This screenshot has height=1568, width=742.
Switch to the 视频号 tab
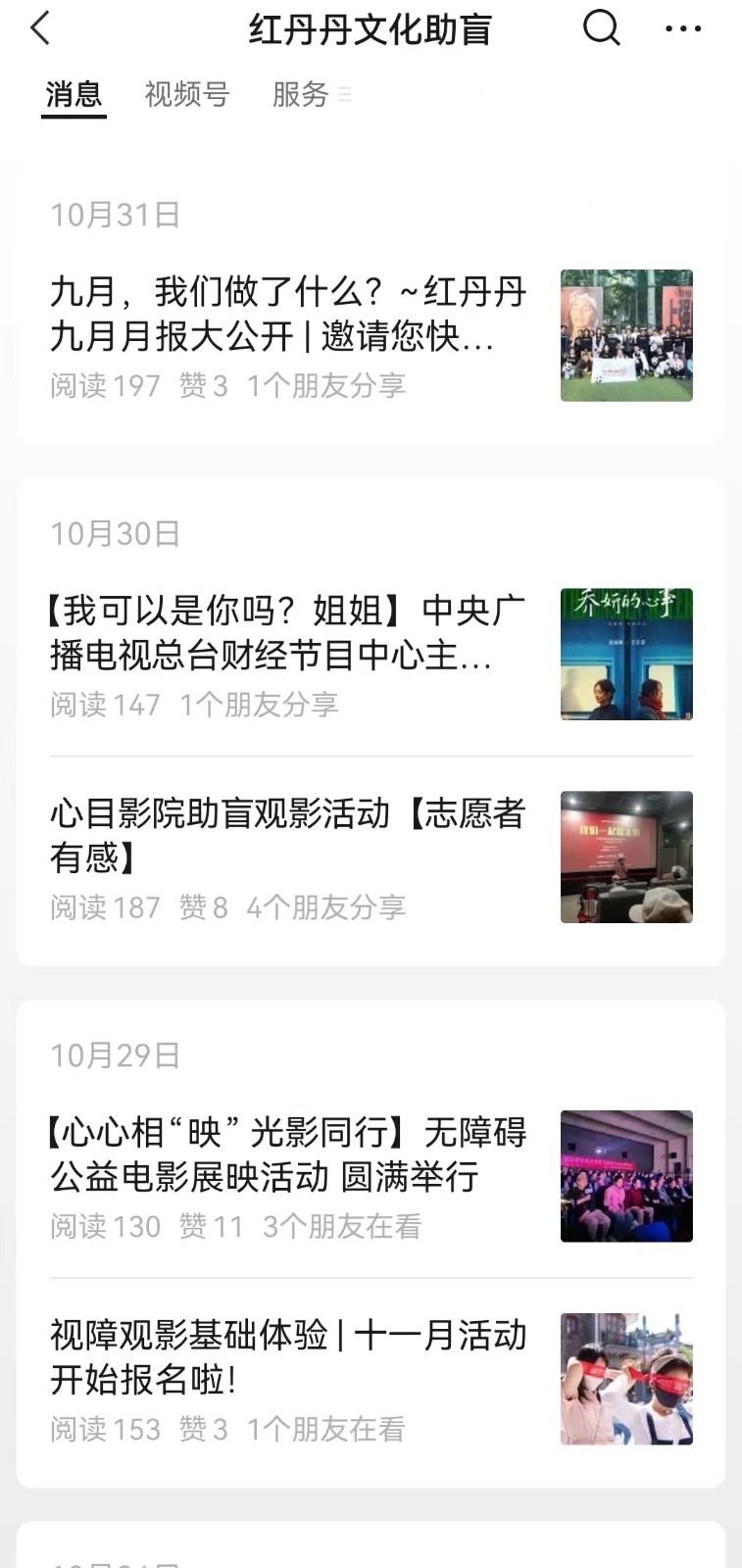(x=186, y=94)
